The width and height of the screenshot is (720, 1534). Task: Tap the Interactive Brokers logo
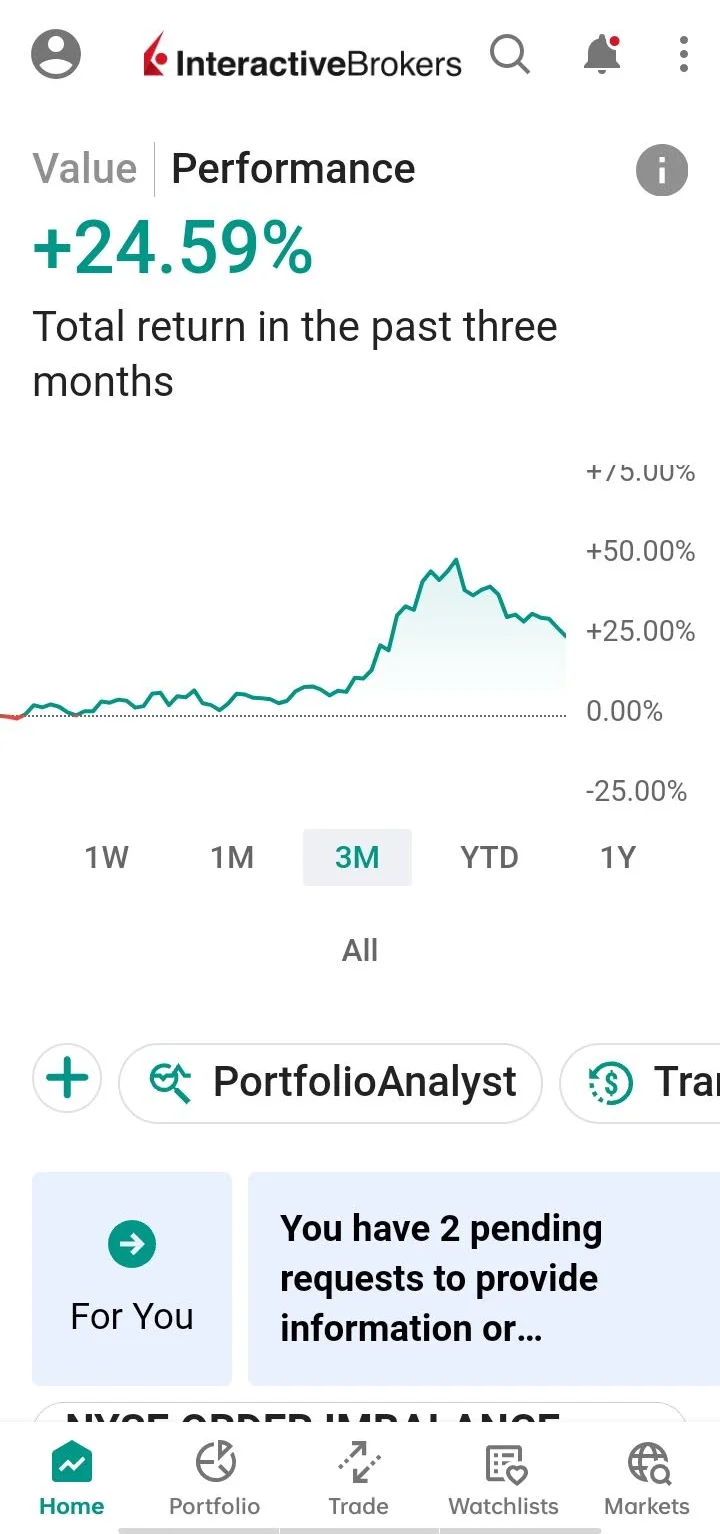[300, 58]
